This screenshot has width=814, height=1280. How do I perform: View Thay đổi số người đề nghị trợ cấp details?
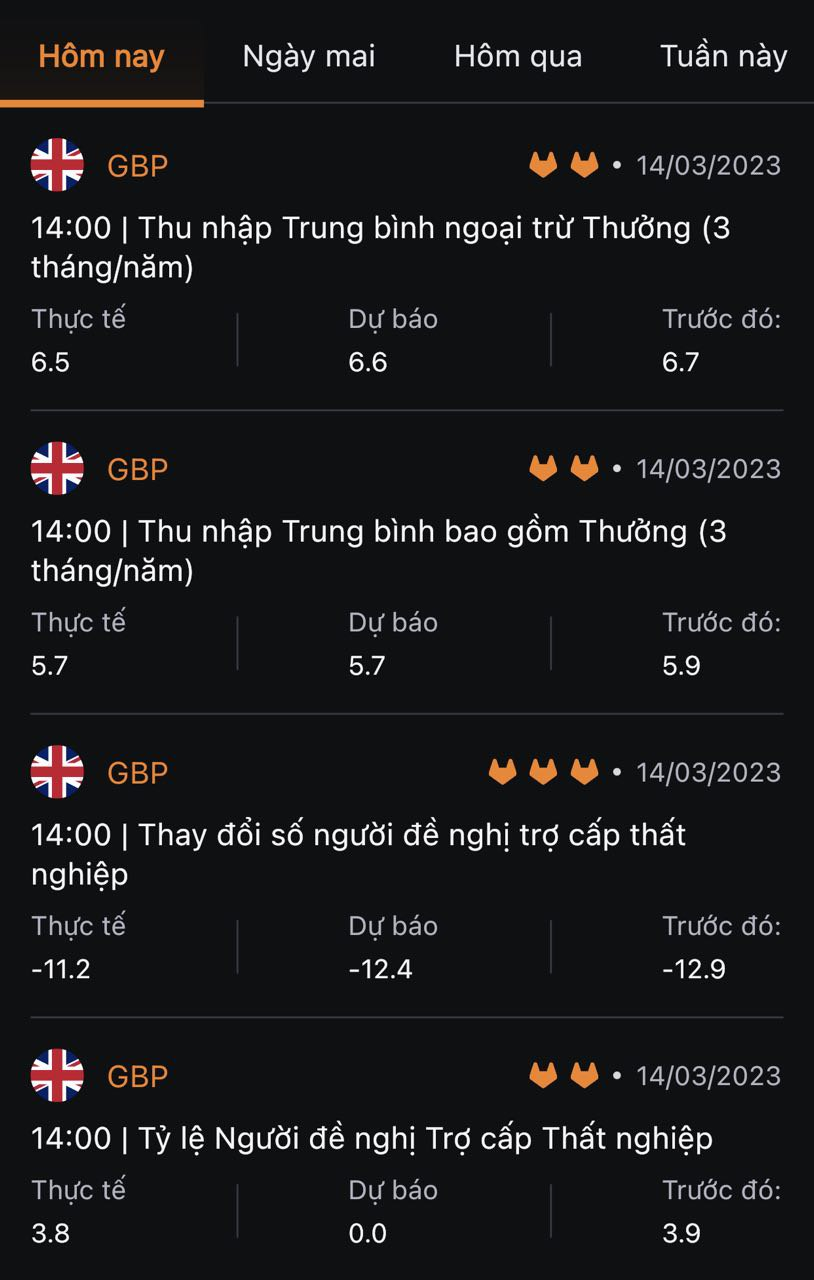pyautogui.click(x=359, y=854)
